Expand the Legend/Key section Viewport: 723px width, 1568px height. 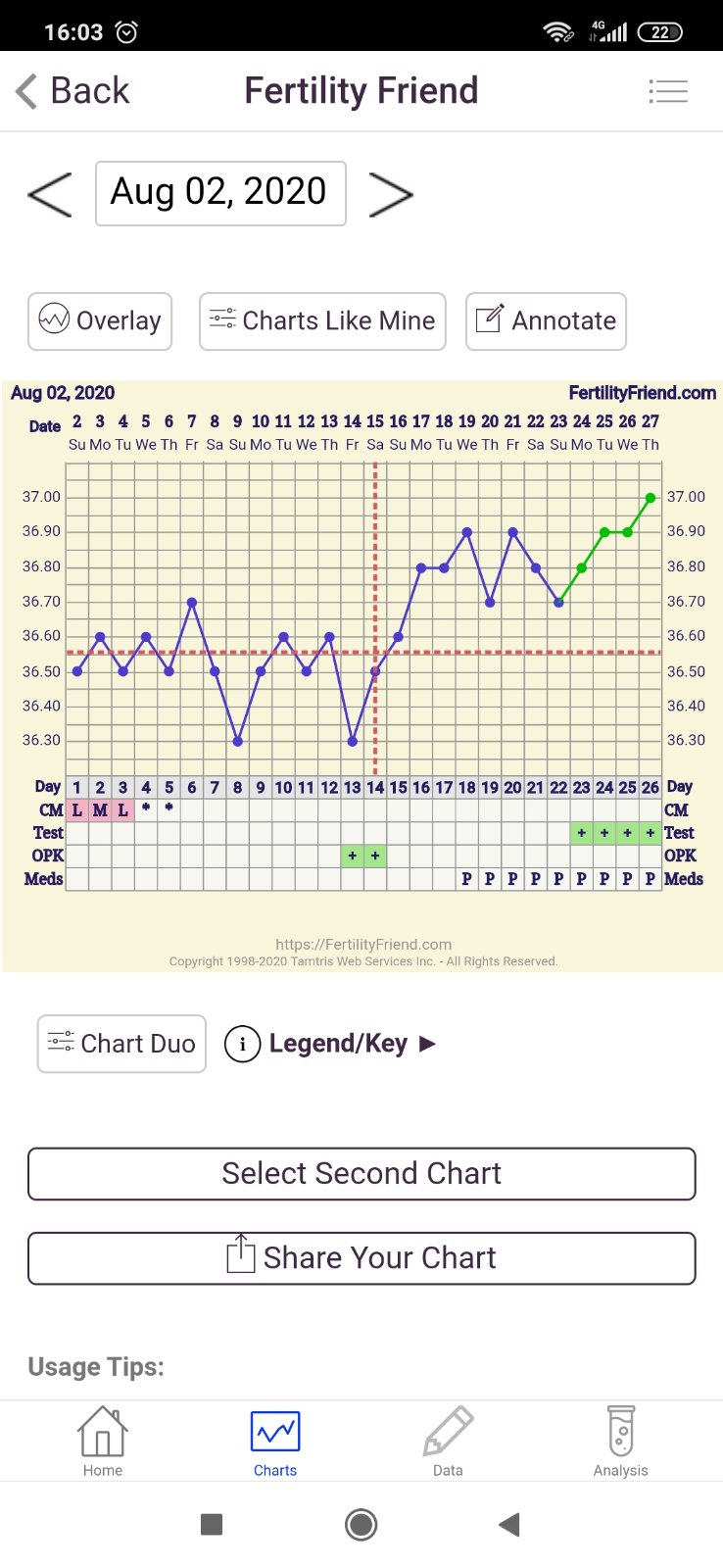330,1044
